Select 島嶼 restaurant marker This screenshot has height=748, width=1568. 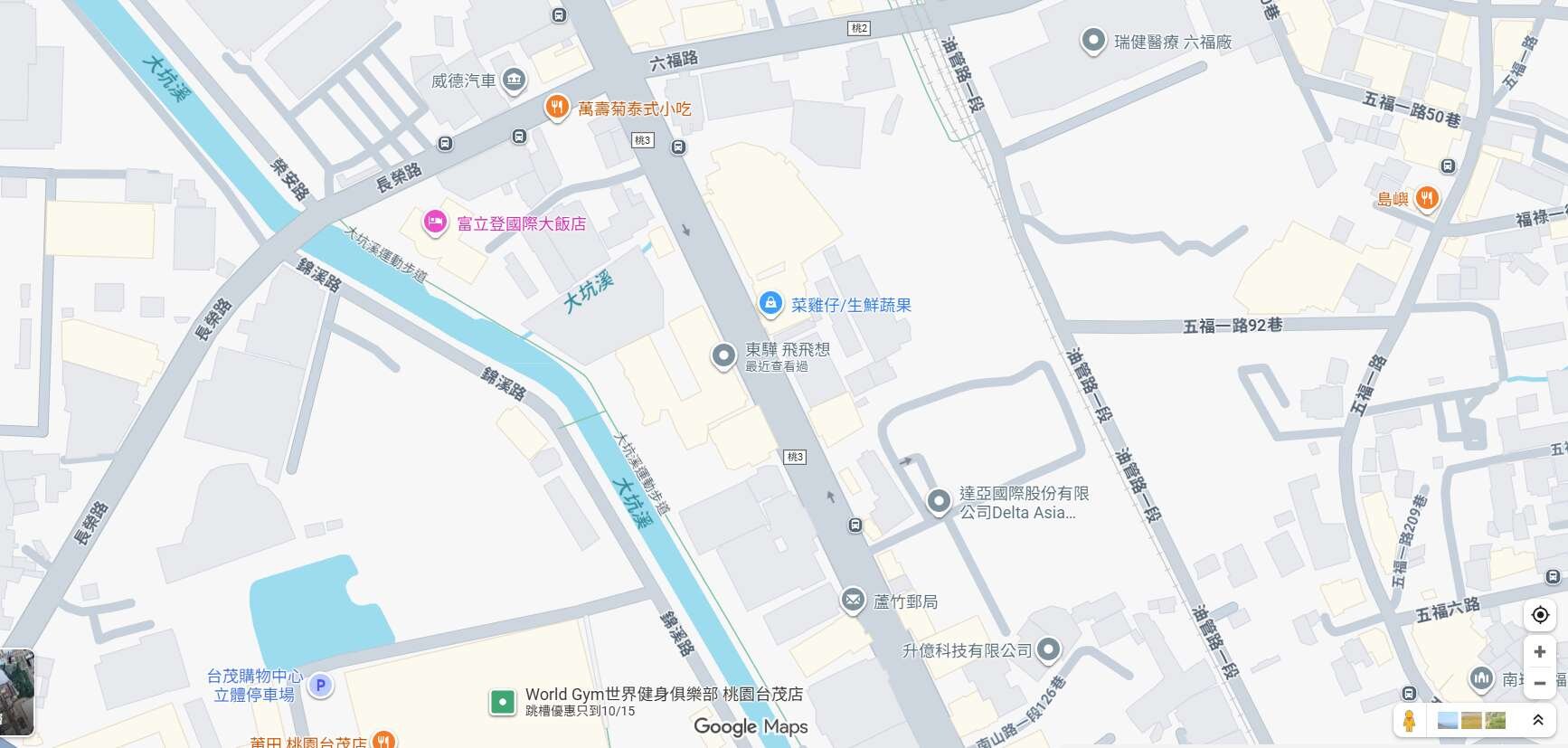tap(1426, 198)
